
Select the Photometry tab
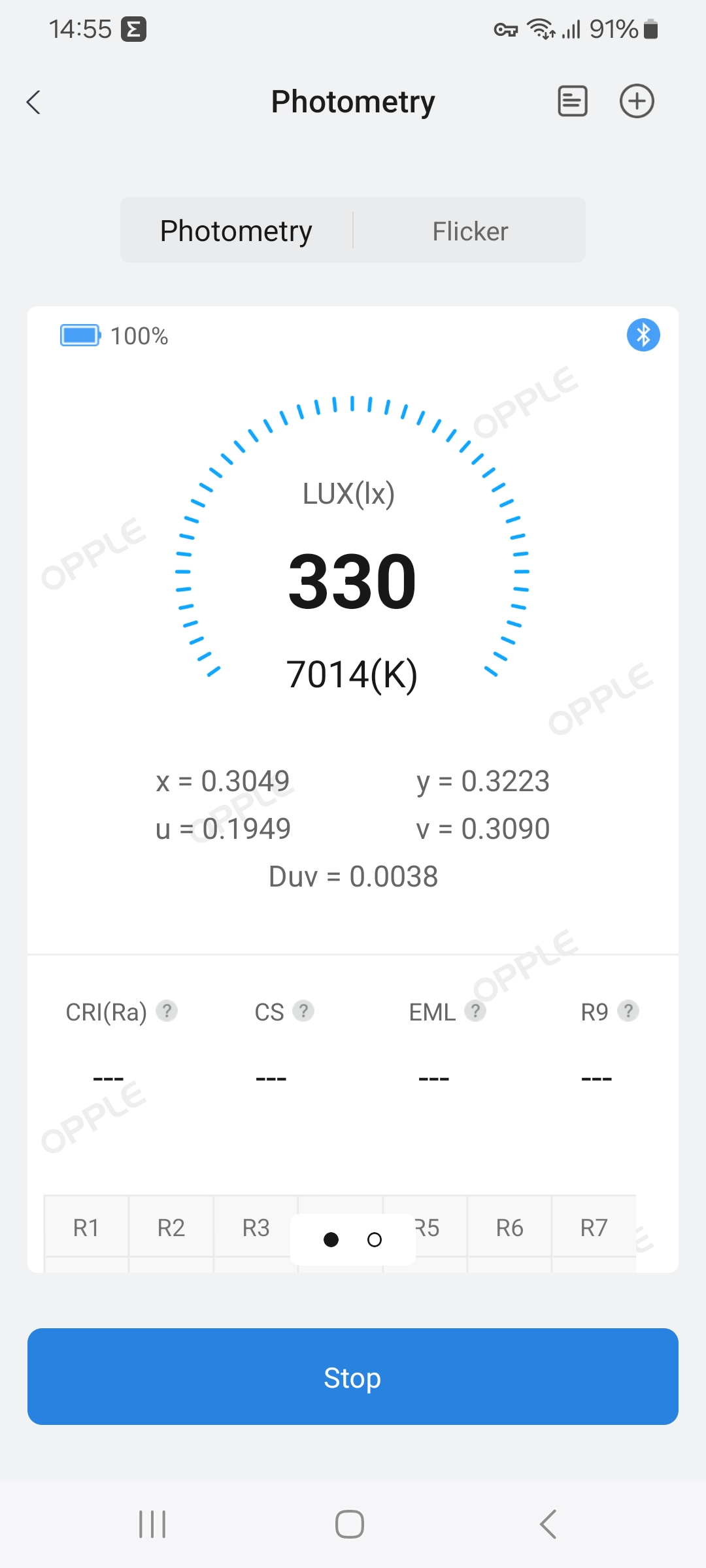(236, 231)
